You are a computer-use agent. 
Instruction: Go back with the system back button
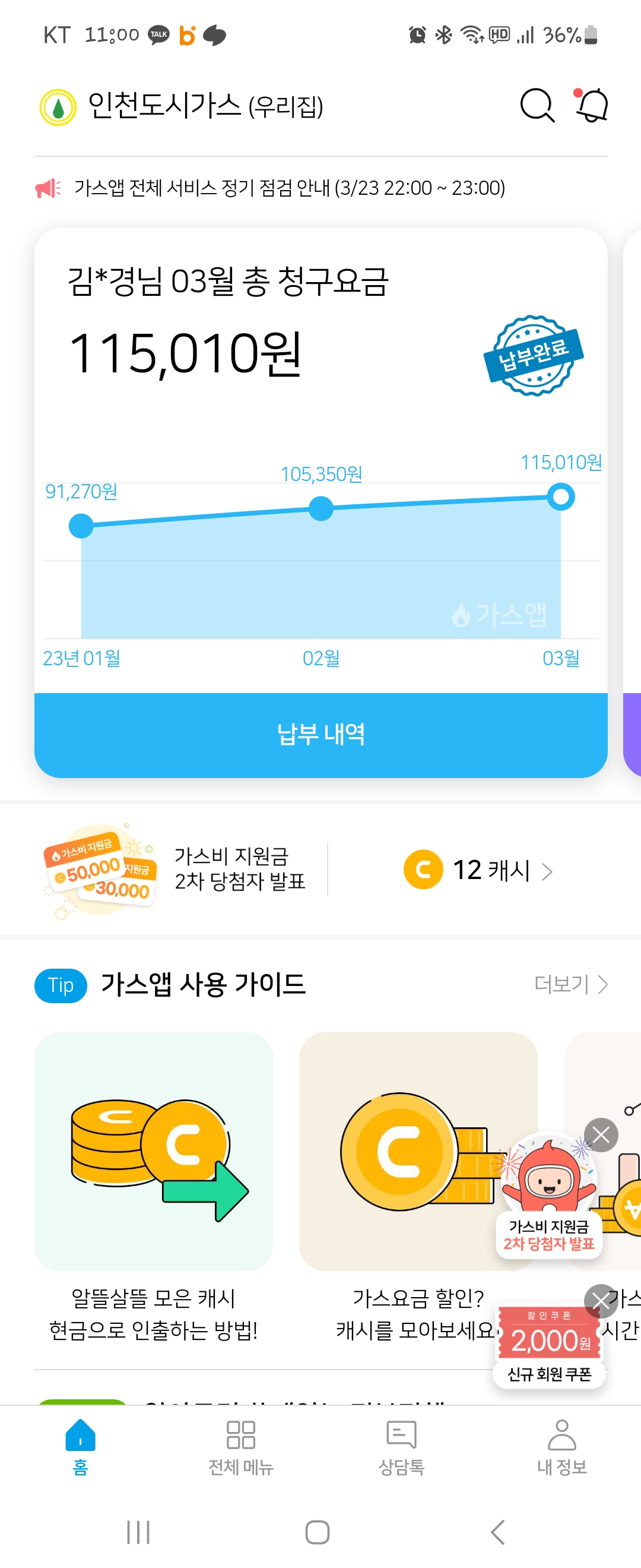pos(497,1532)
